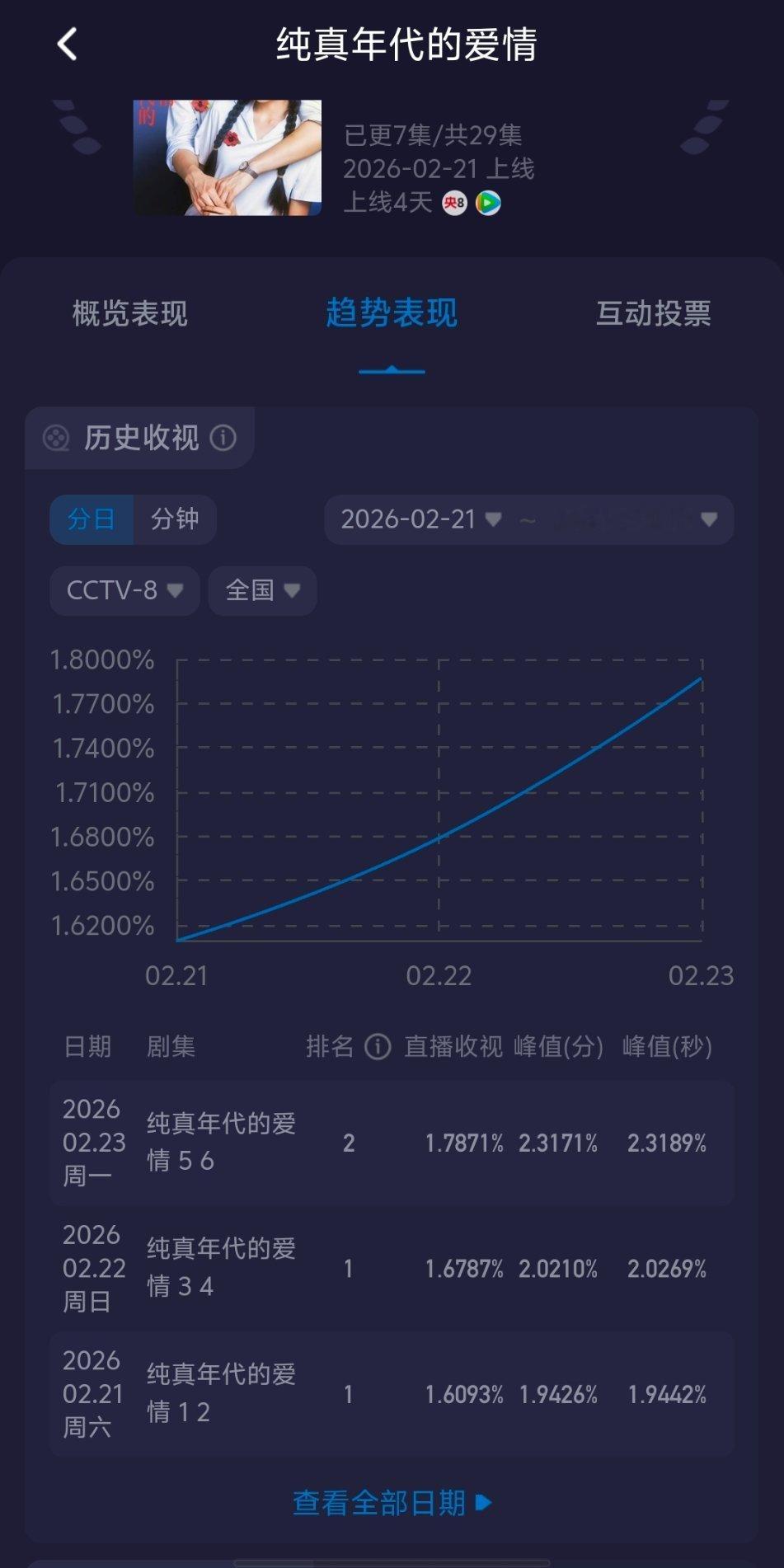Screen dimensions: 784x1568
Task: Open the info tooltip next to 历史收视
Action: (x=223, y=438)
